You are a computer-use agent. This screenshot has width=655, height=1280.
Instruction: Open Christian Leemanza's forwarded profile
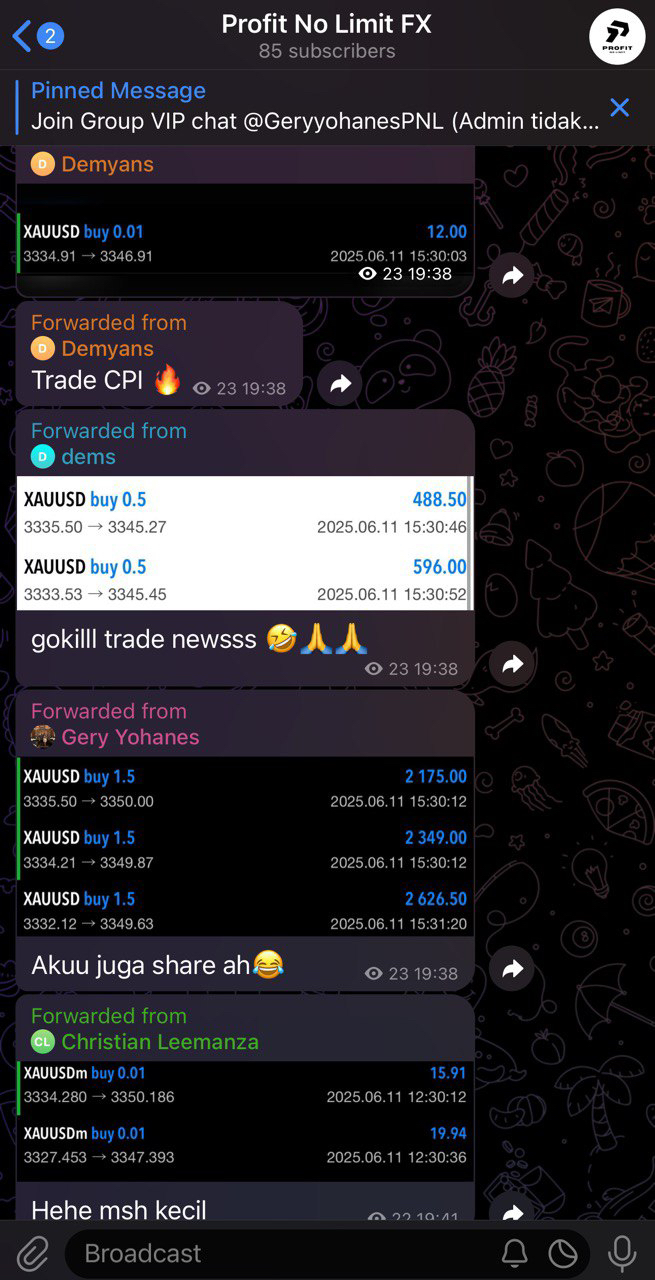click(x=160, y=1042)
